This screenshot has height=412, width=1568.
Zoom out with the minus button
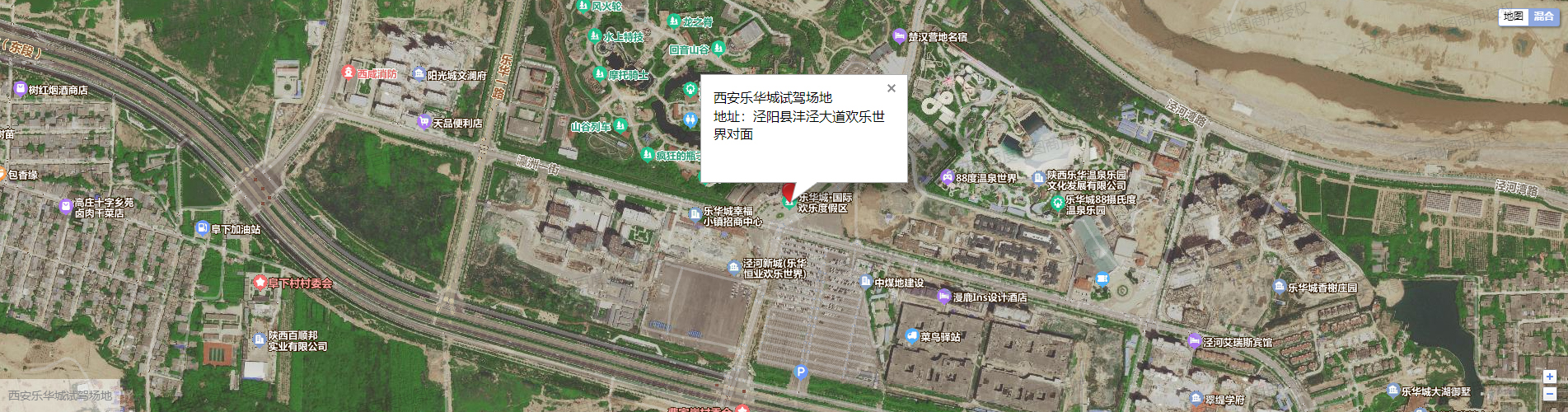coord(1549,395)
